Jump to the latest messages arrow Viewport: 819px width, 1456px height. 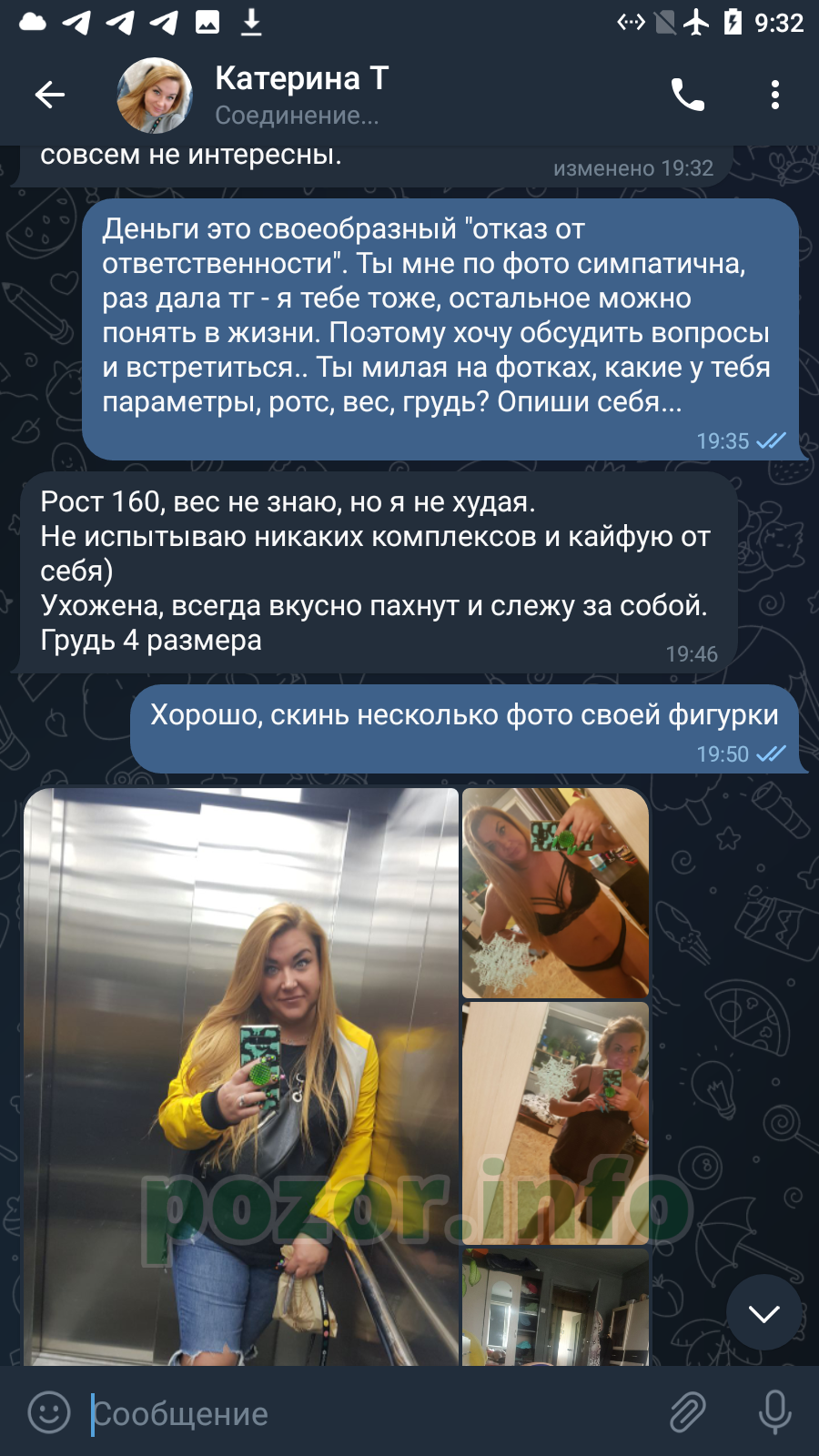pyautogui.click(x=764, y=1312)
